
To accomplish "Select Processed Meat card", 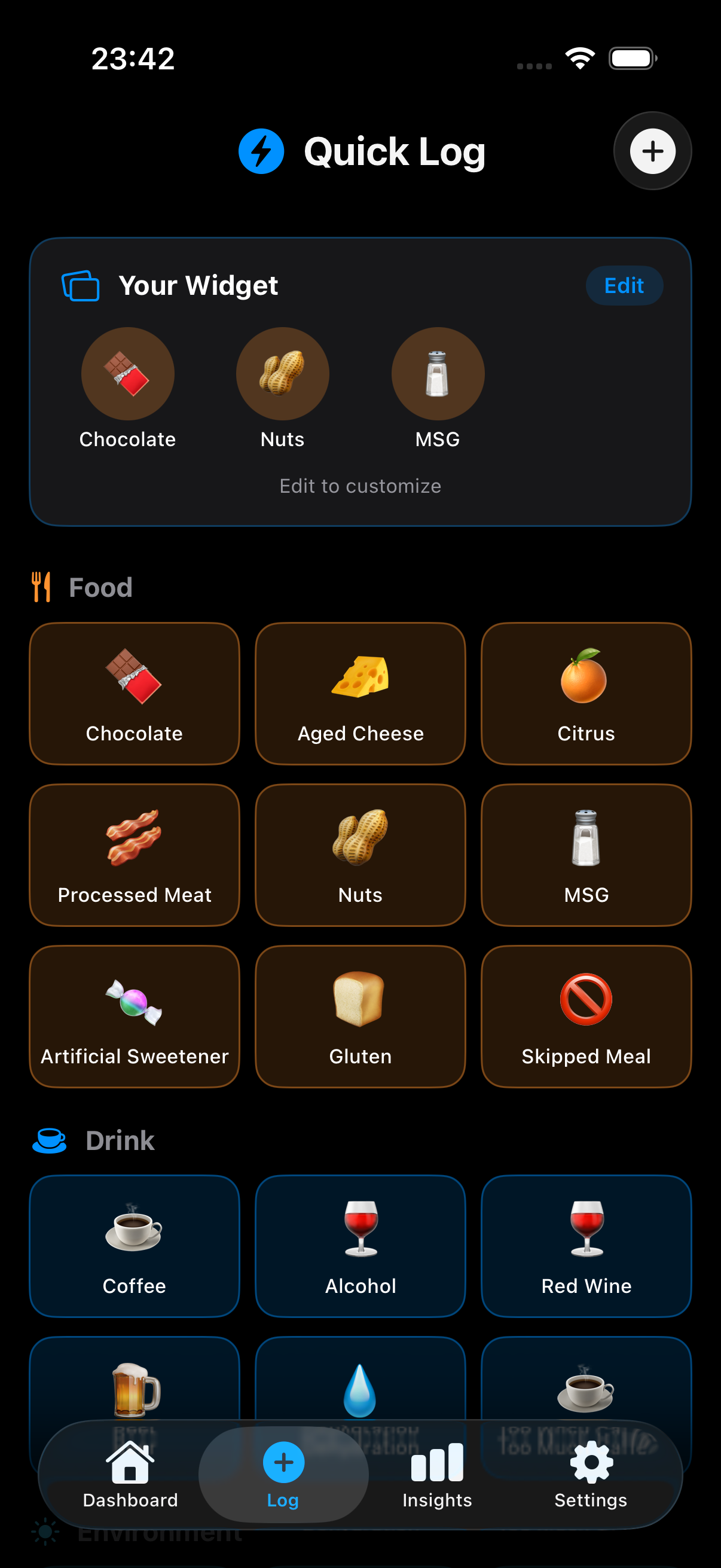I will point(135,855).
